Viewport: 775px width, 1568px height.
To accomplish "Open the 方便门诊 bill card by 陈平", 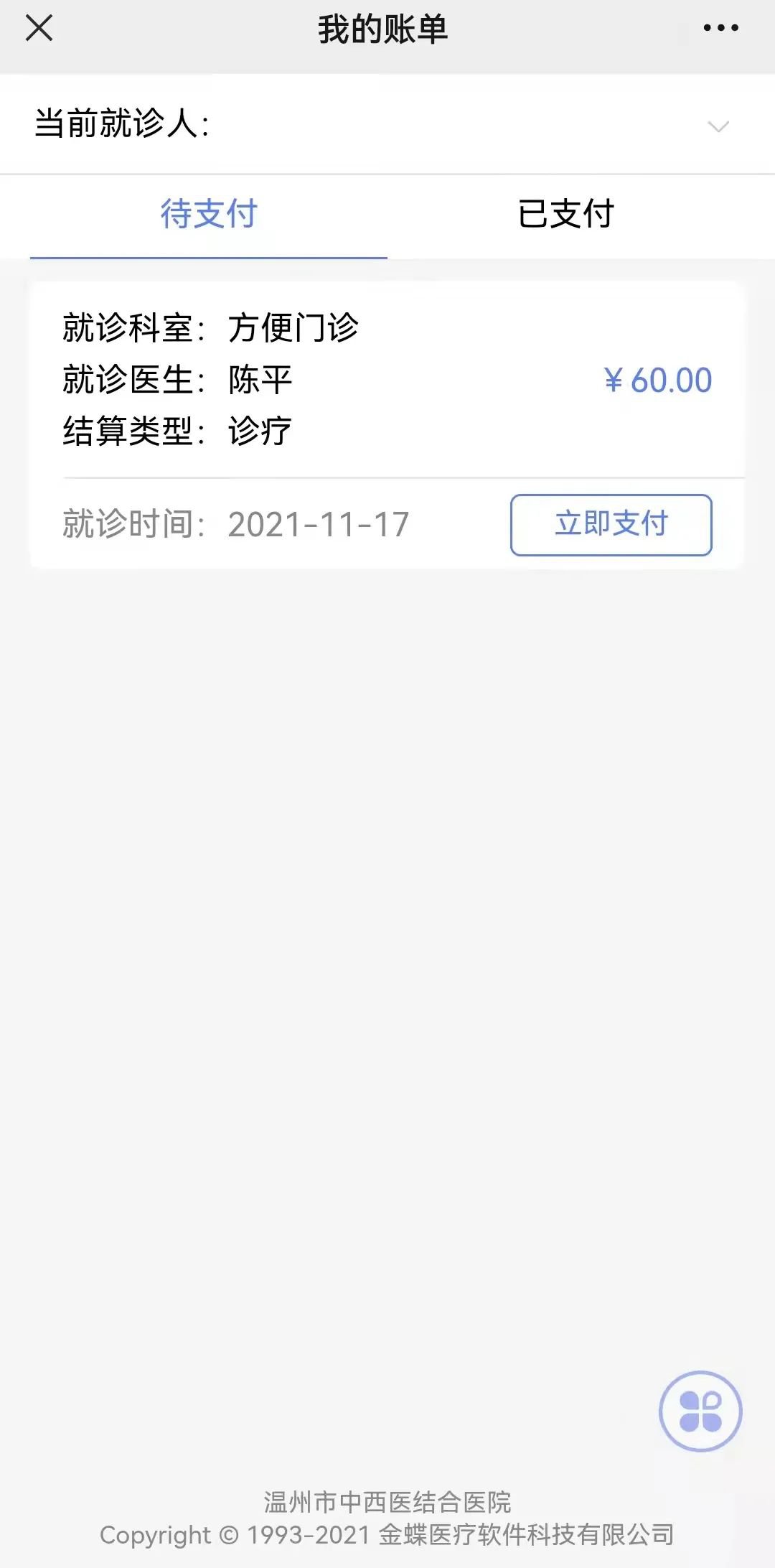I will (x=323, y=381).
